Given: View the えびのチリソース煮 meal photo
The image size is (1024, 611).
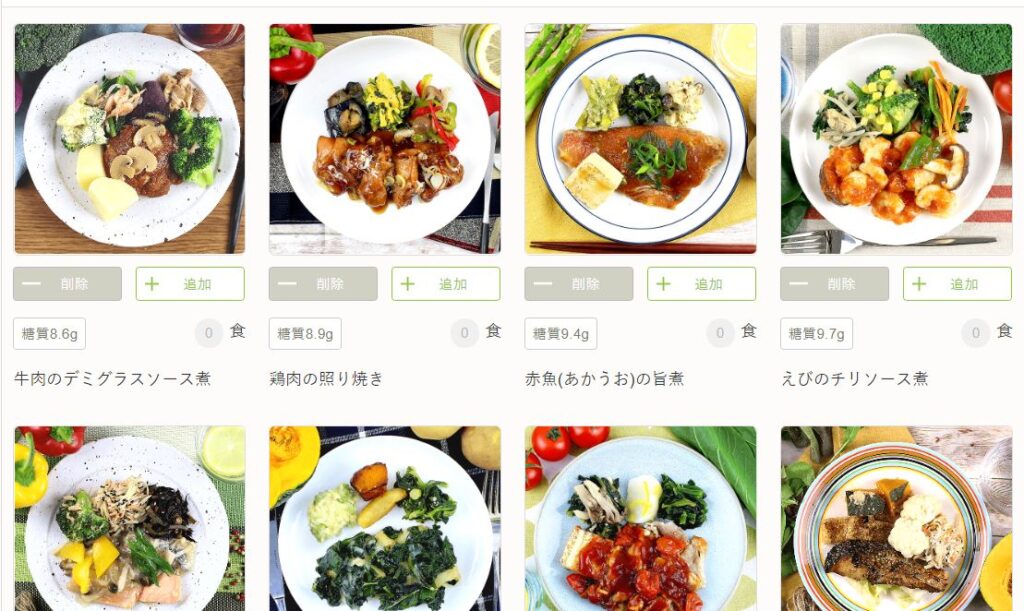Looking at the screenshot, I should [x=896, y=139].
